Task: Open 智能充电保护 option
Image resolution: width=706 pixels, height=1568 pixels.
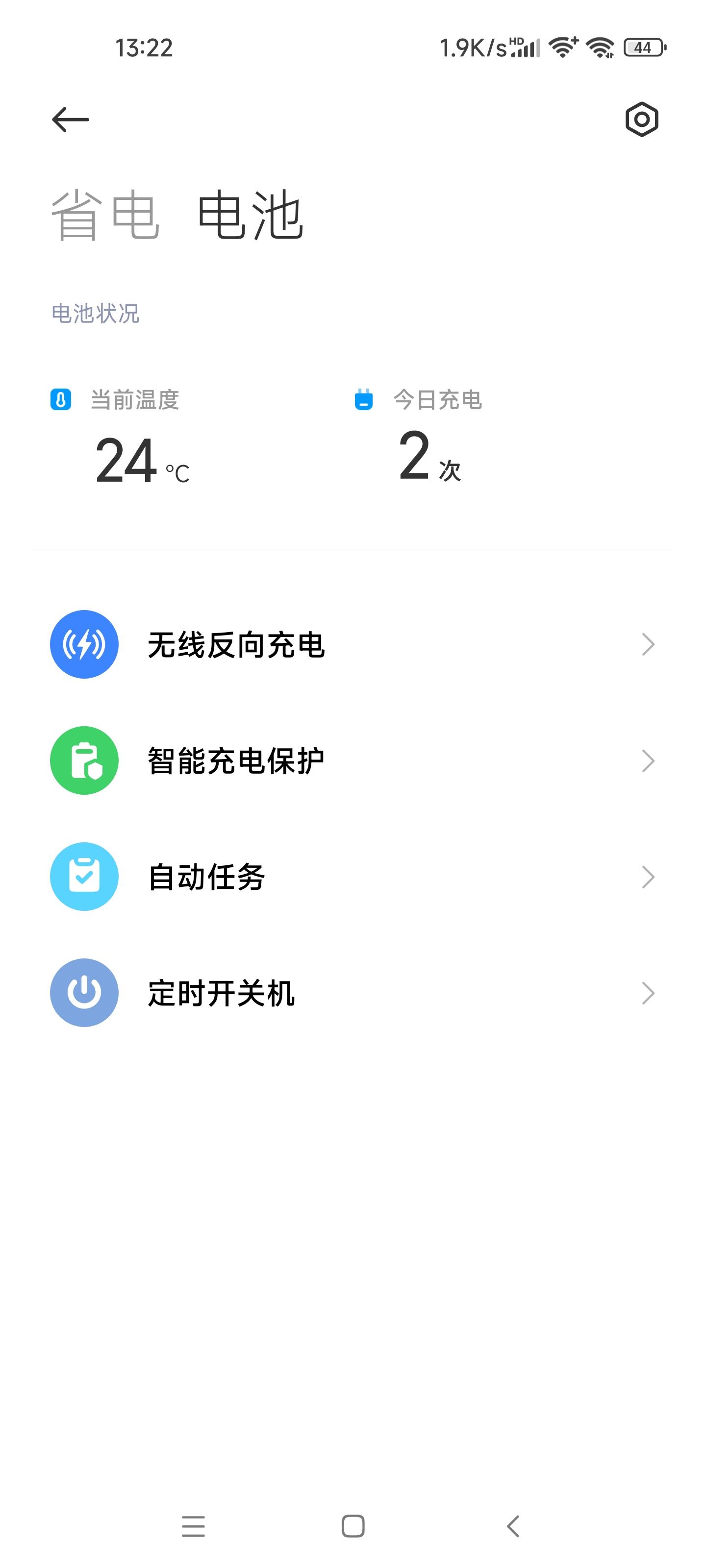Action: point(353,760)
